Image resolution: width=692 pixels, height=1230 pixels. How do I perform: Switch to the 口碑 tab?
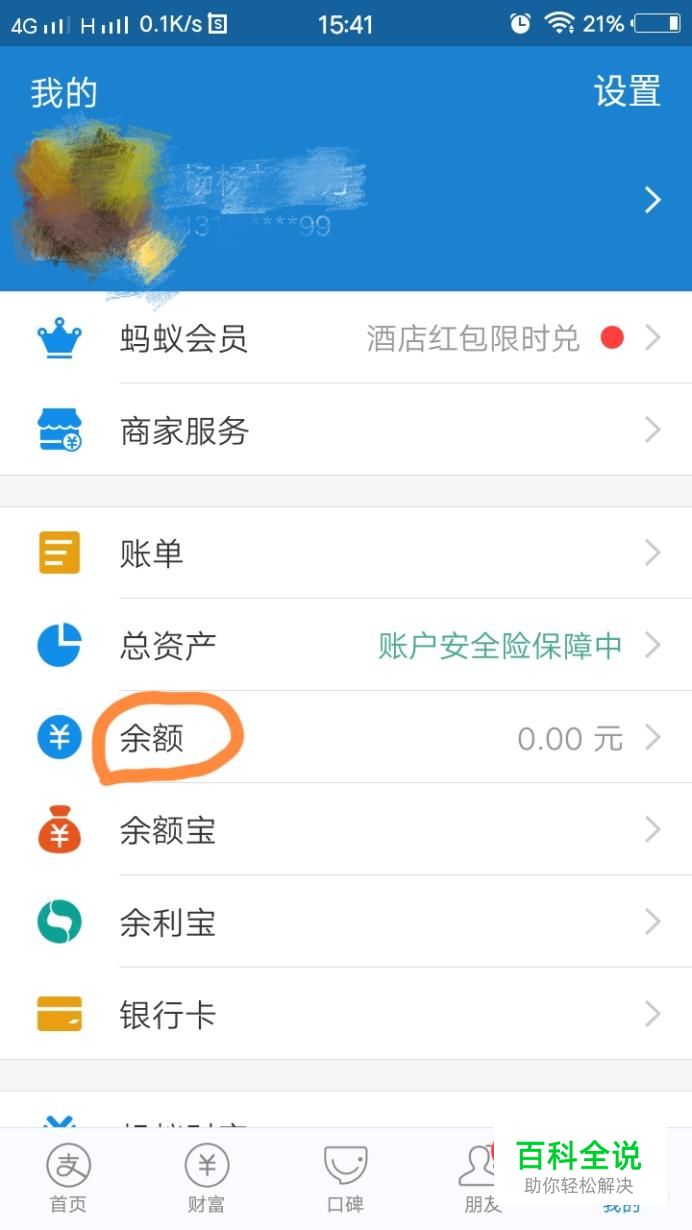click(345, 1178)
